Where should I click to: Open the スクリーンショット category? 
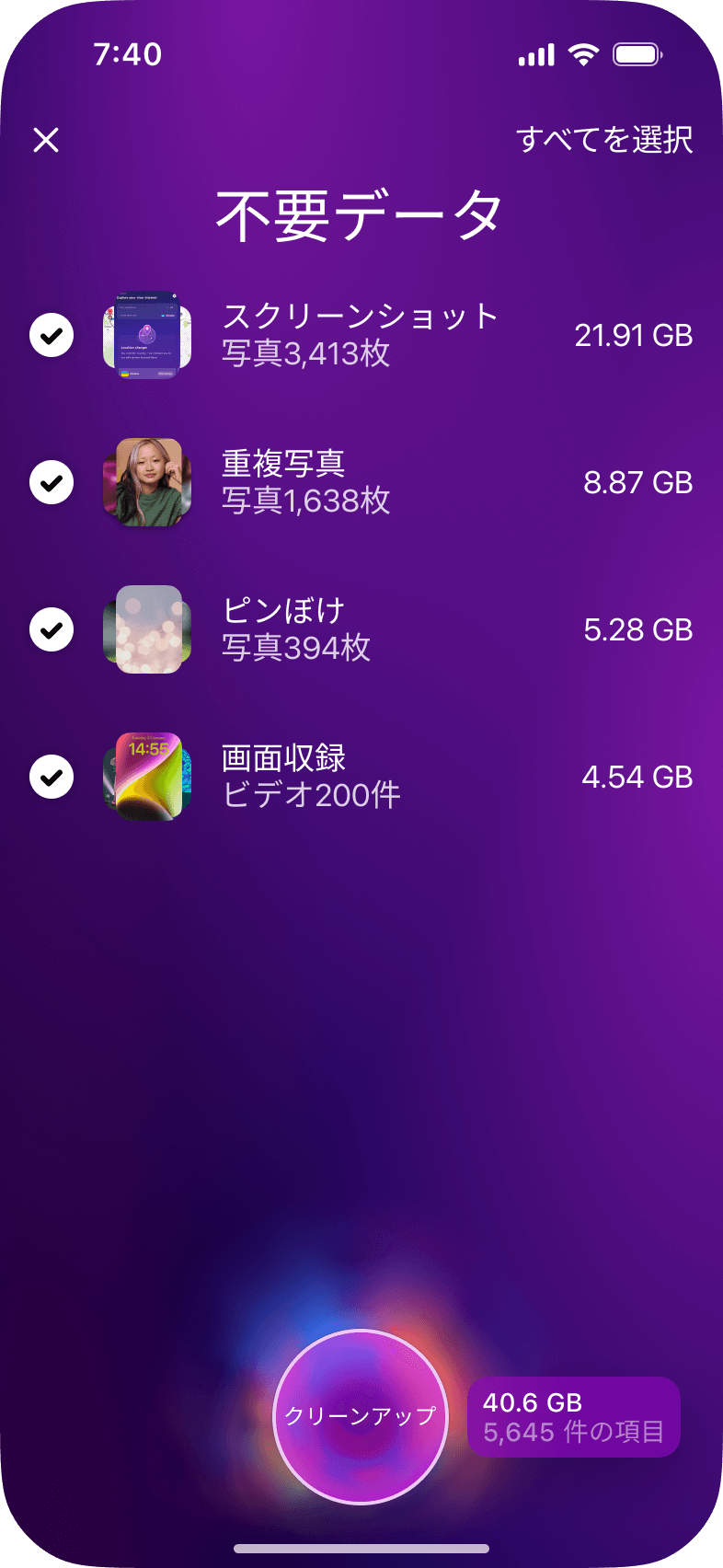[360, 335]
